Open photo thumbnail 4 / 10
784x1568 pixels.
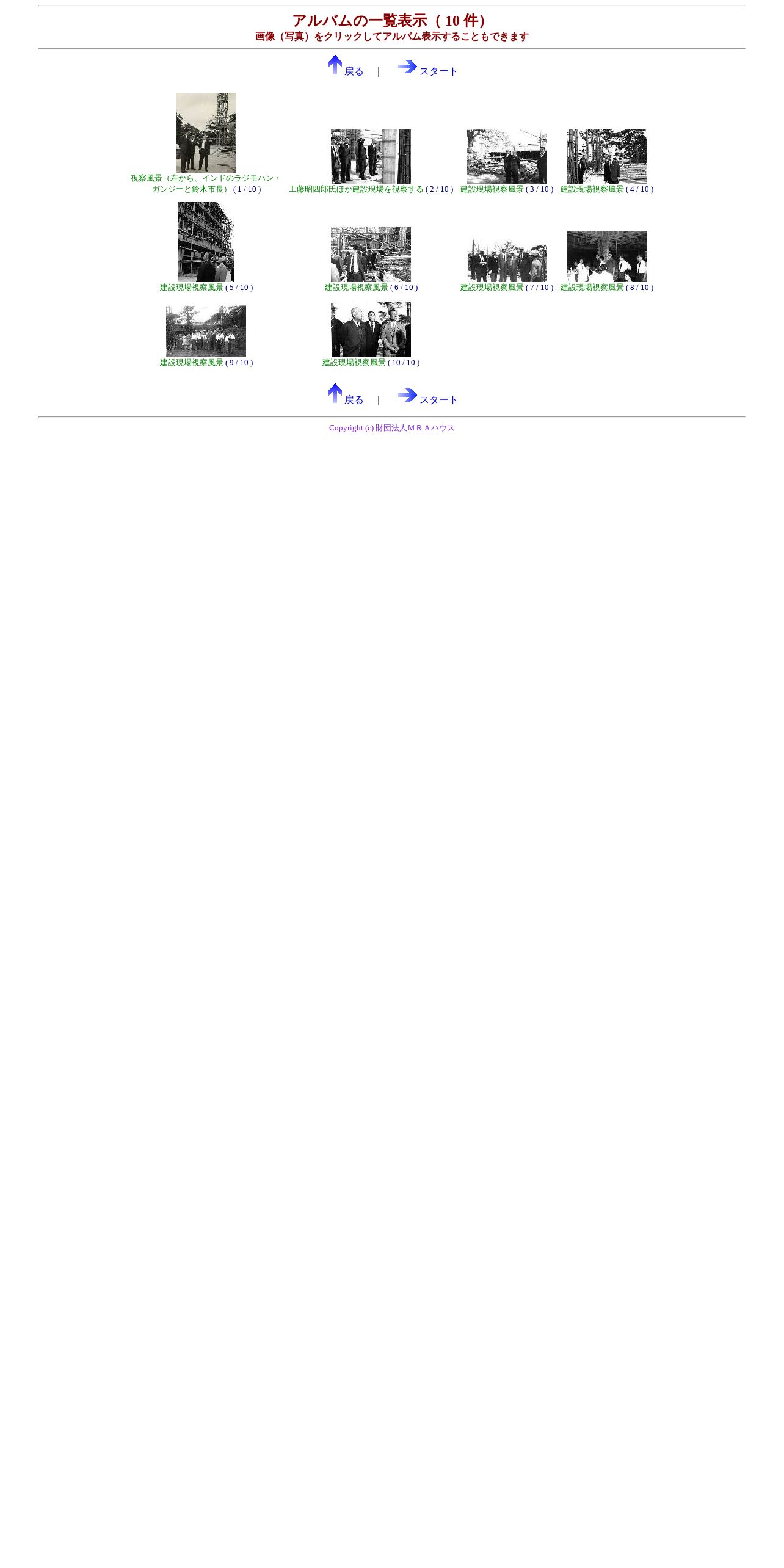click(x=607, y=156)
